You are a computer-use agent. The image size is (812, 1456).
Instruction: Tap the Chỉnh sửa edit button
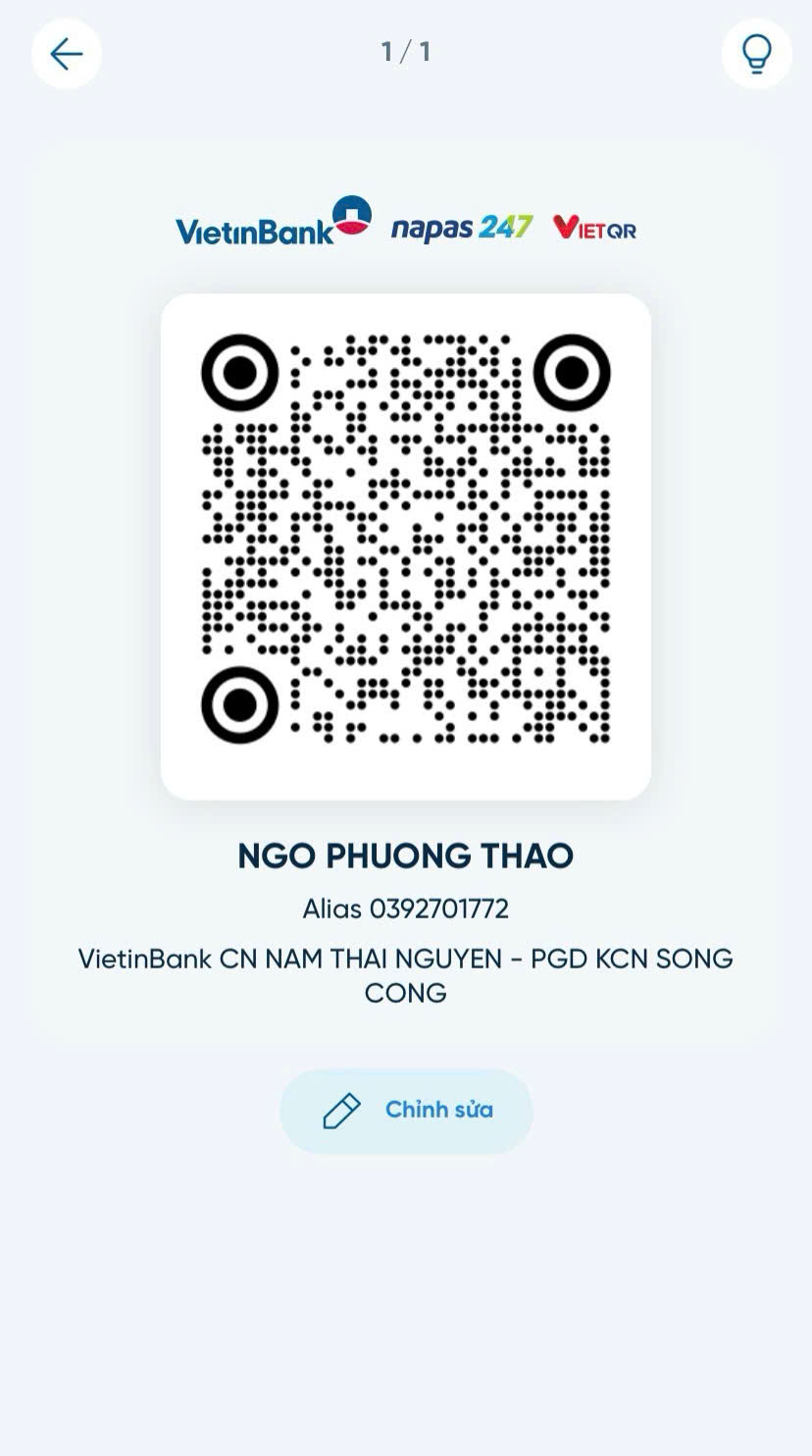coord(406,1111)
